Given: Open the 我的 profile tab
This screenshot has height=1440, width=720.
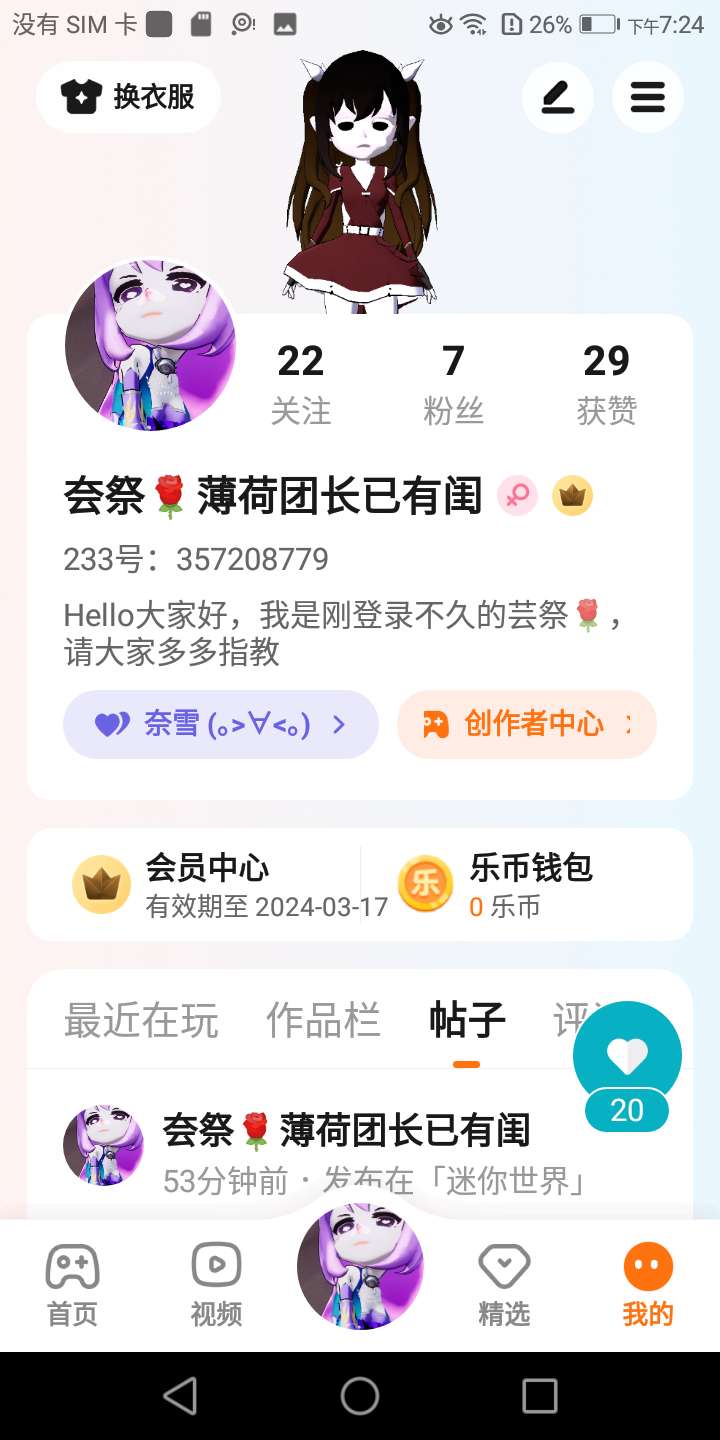Looking at the screenshot, I should tap(648, 1285).
